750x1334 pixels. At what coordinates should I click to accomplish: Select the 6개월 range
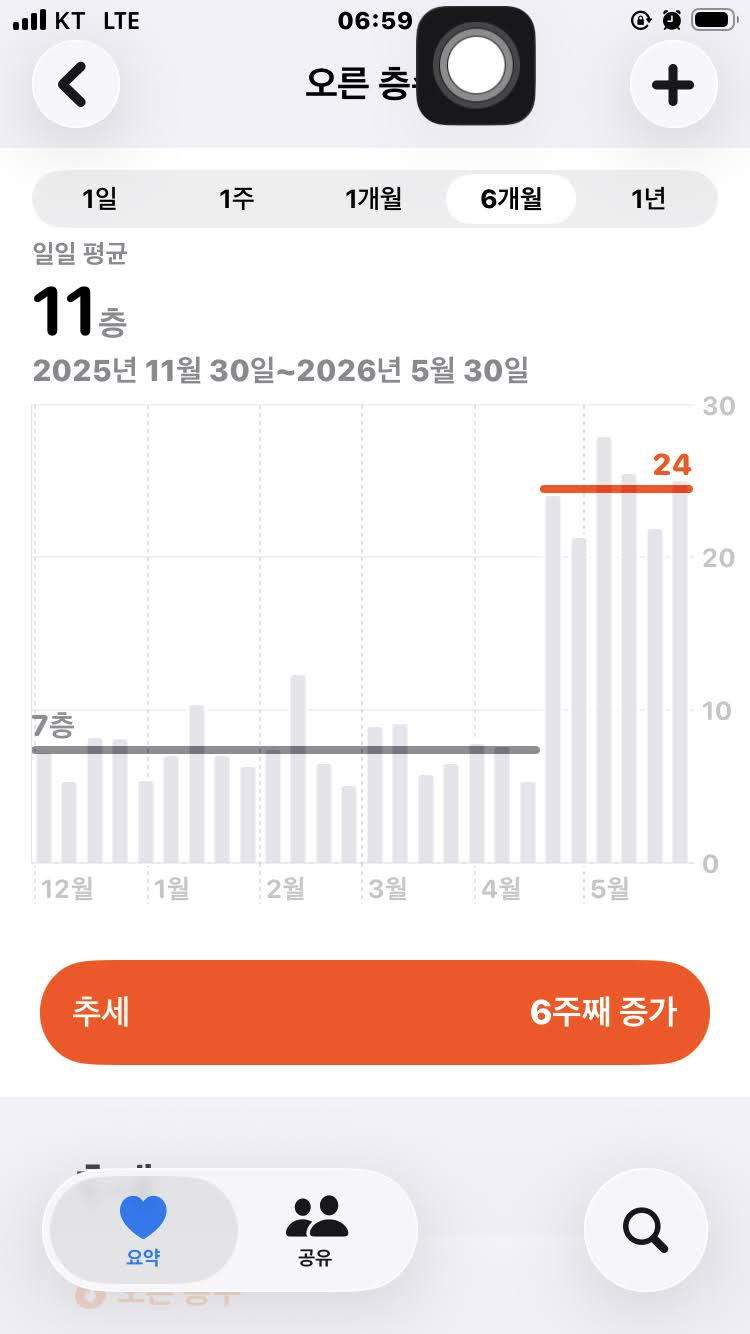pyautogui.click(x=511, y=199)
